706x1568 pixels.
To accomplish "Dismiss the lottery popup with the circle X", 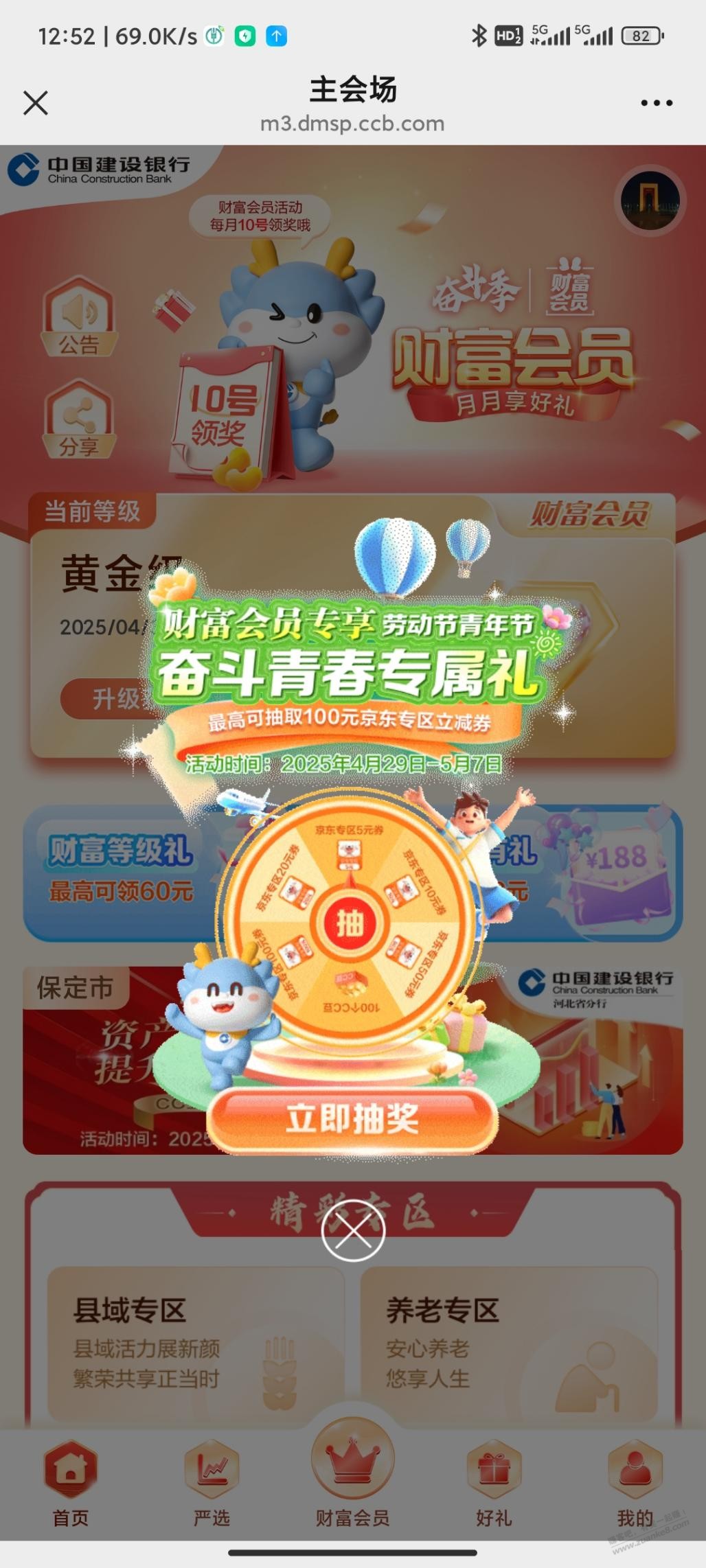I will coord(353,1231).
